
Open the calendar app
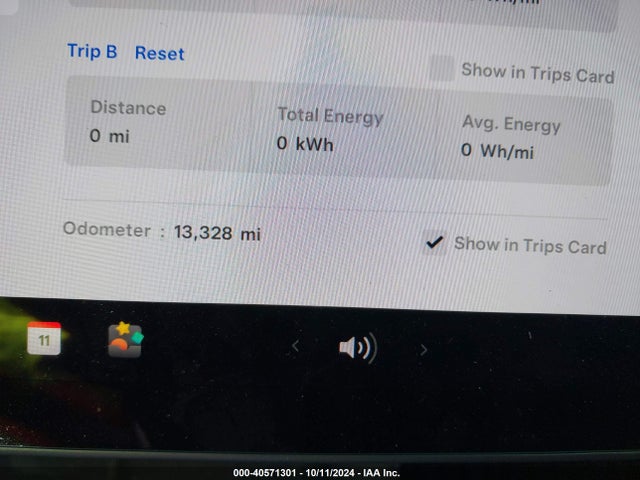point(44,339)
